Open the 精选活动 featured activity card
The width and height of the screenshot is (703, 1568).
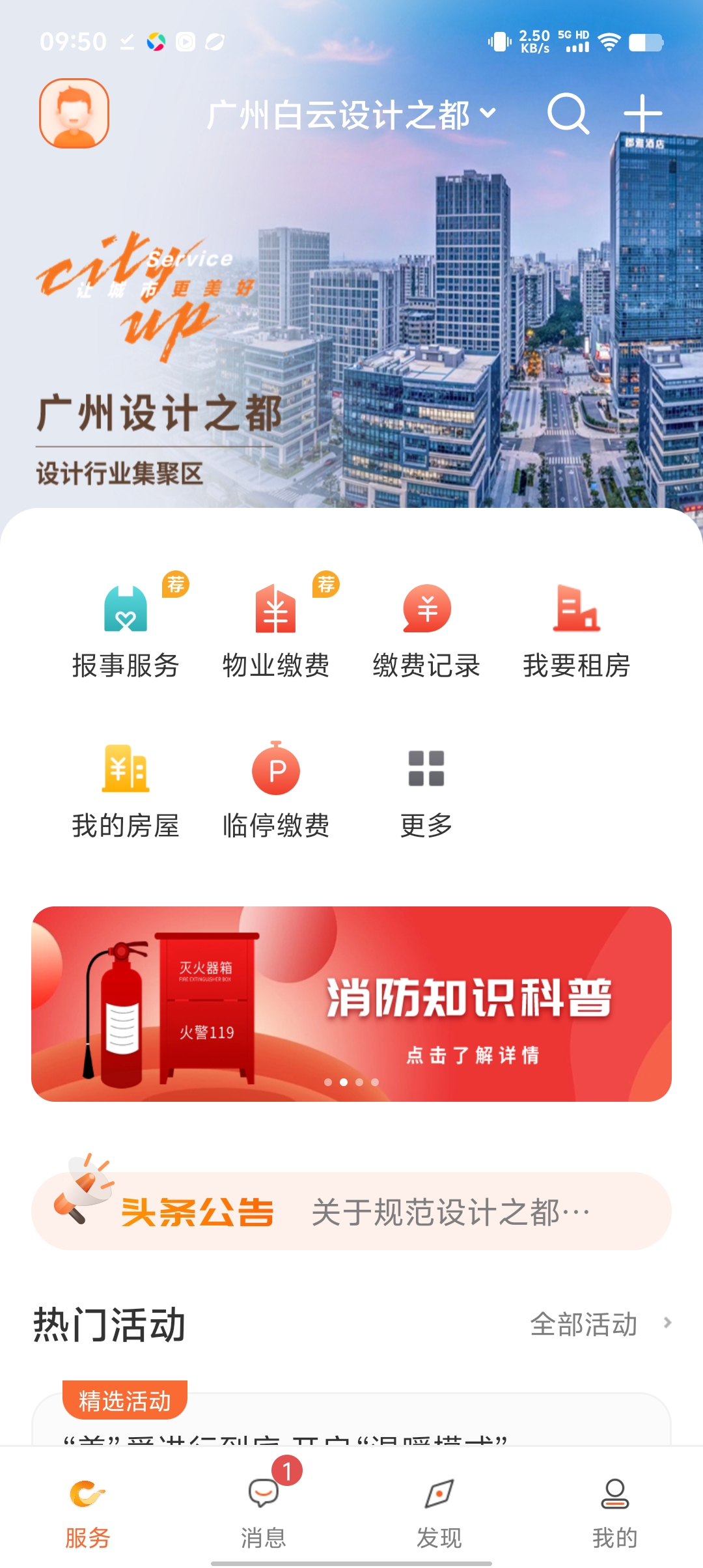pos(351,1420)
